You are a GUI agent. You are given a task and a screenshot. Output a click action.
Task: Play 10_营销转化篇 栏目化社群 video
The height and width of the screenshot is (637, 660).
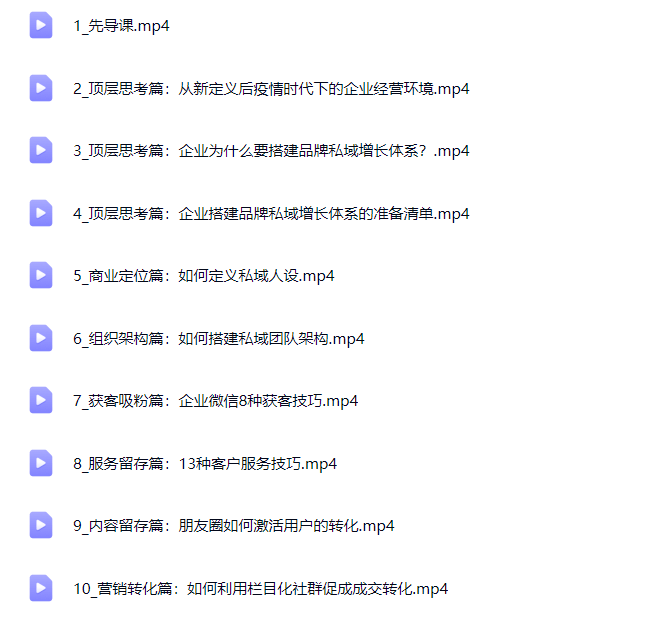click(260, 588)
